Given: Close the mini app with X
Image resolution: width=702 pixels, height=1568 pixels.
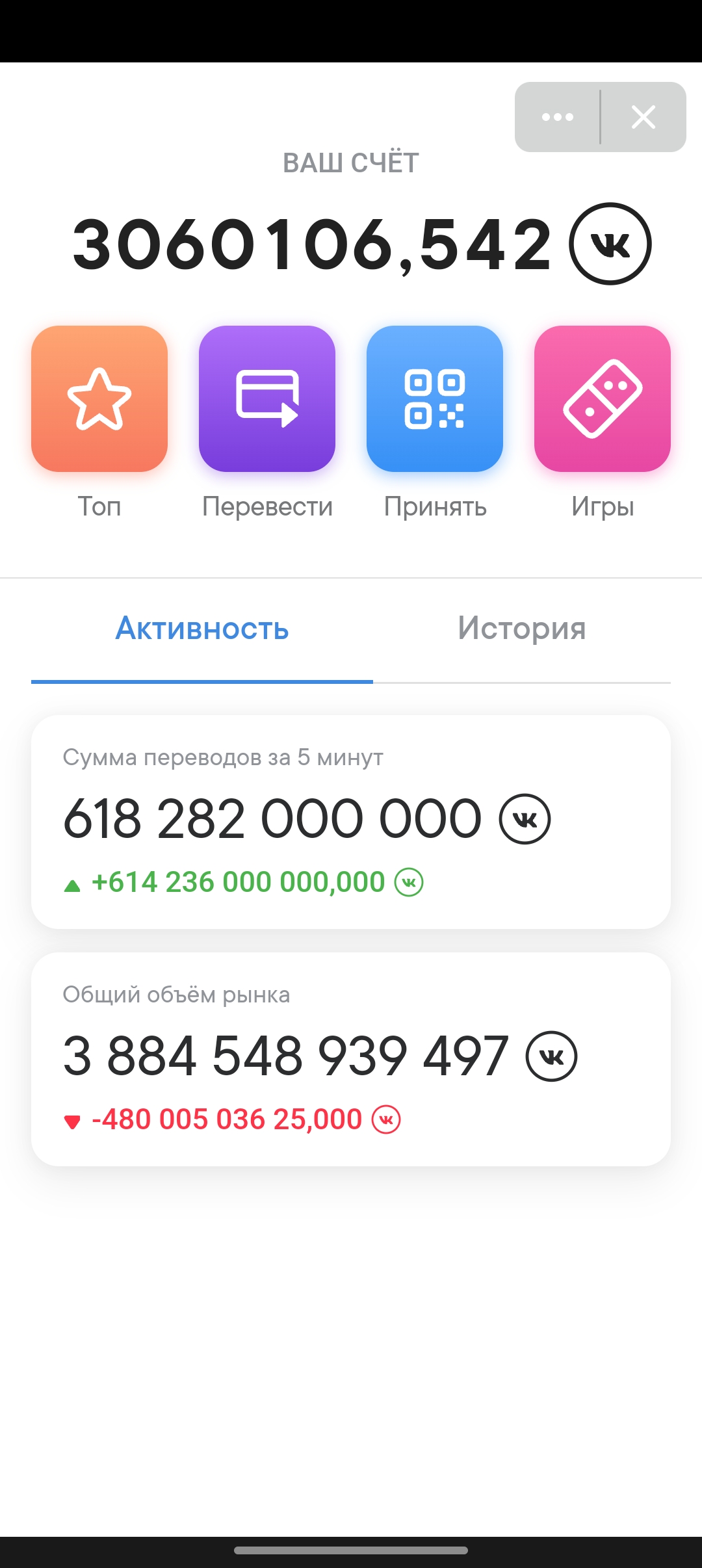Looking at the screenshot, I should click(643, 117).
